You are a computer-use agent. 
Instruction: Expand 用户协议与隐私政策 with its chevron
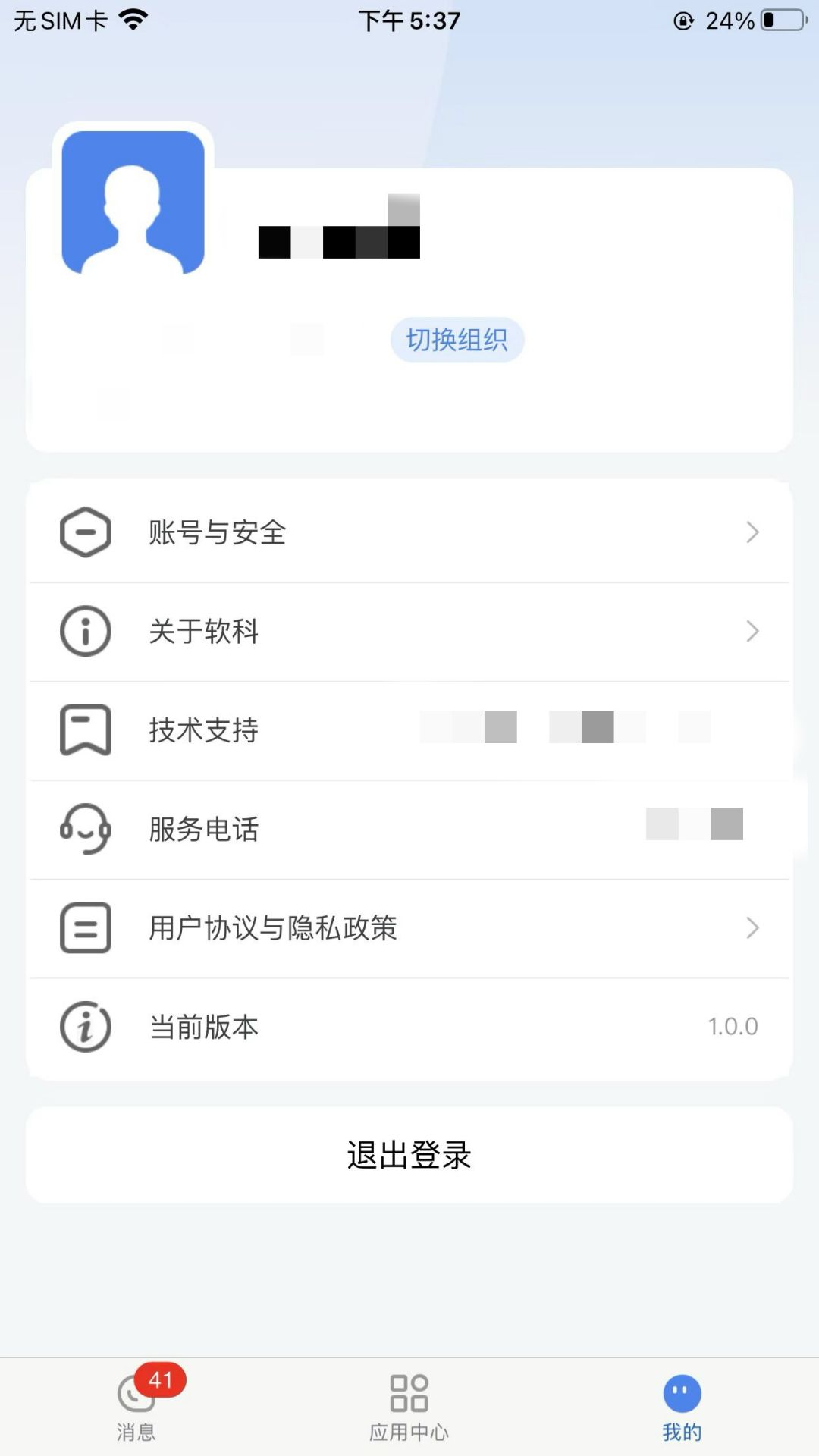pos(753,928)
